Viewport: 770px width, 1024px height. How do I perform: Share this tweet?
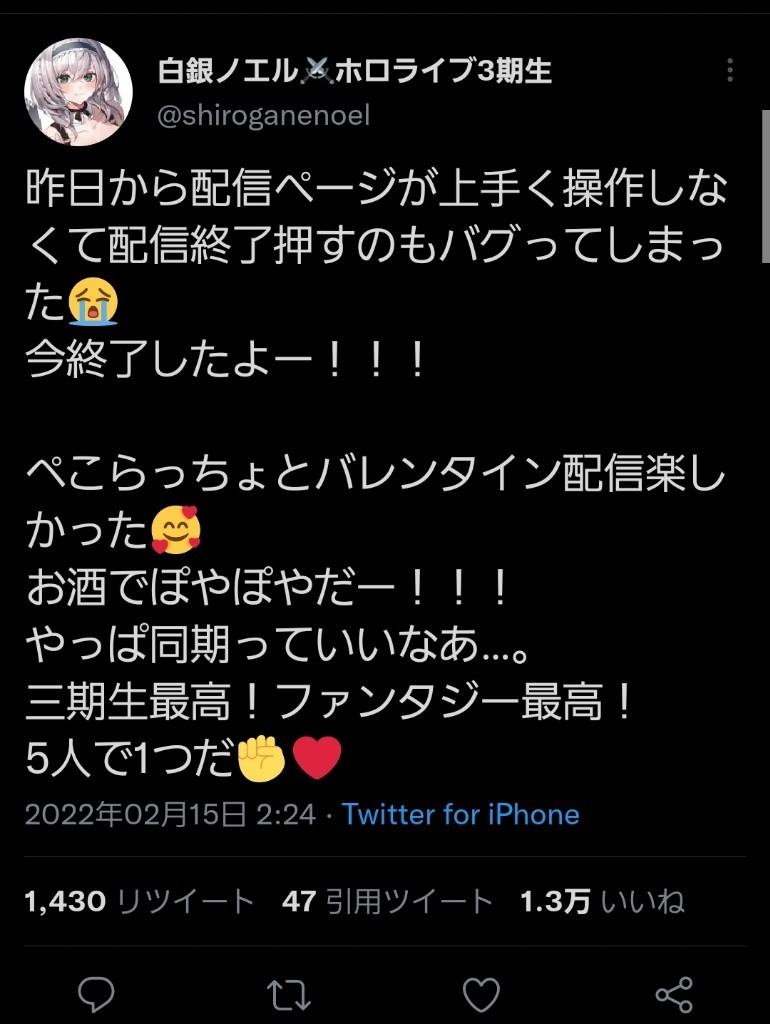674,994
